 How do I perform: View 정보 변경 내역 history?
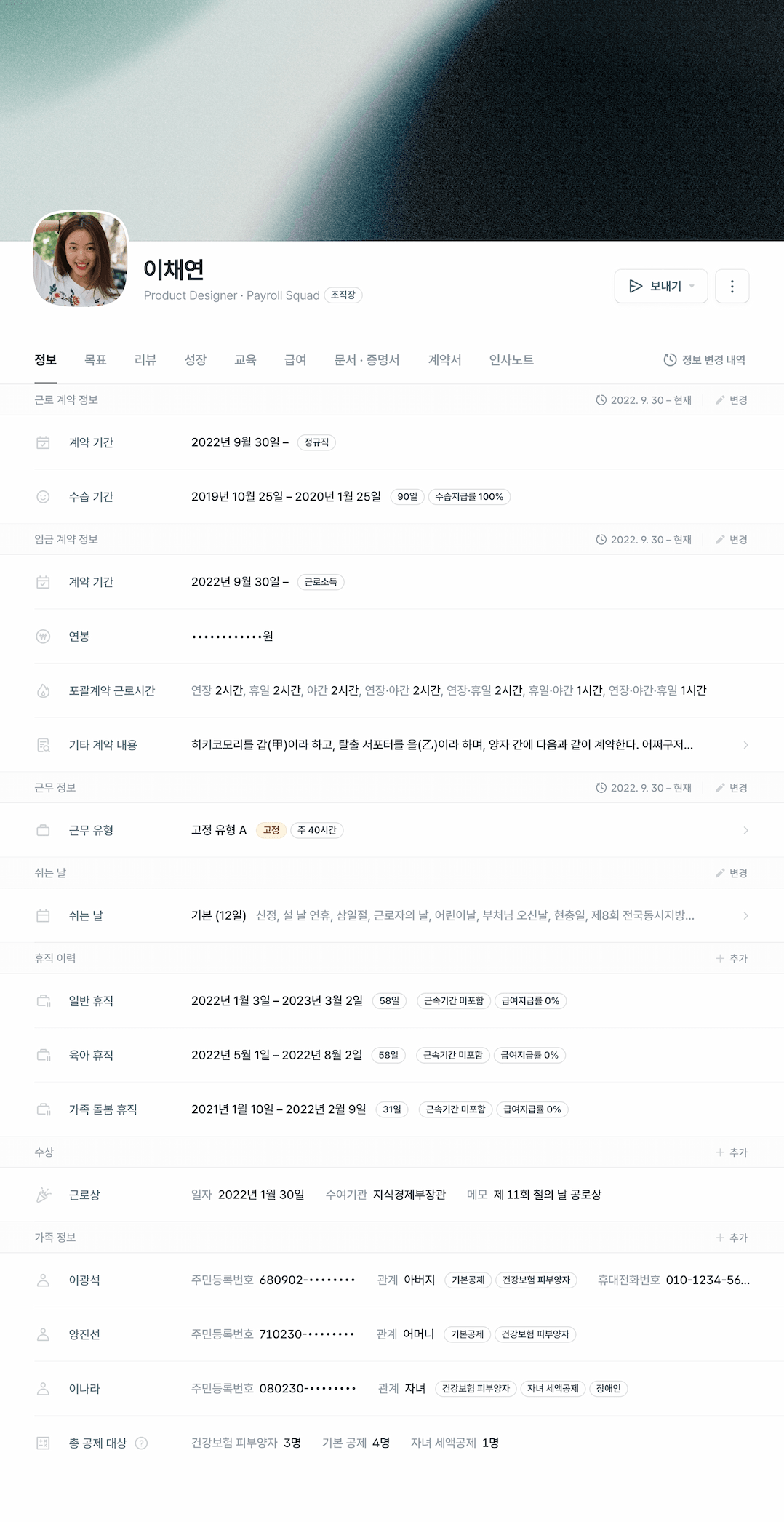tap(705, 360)
